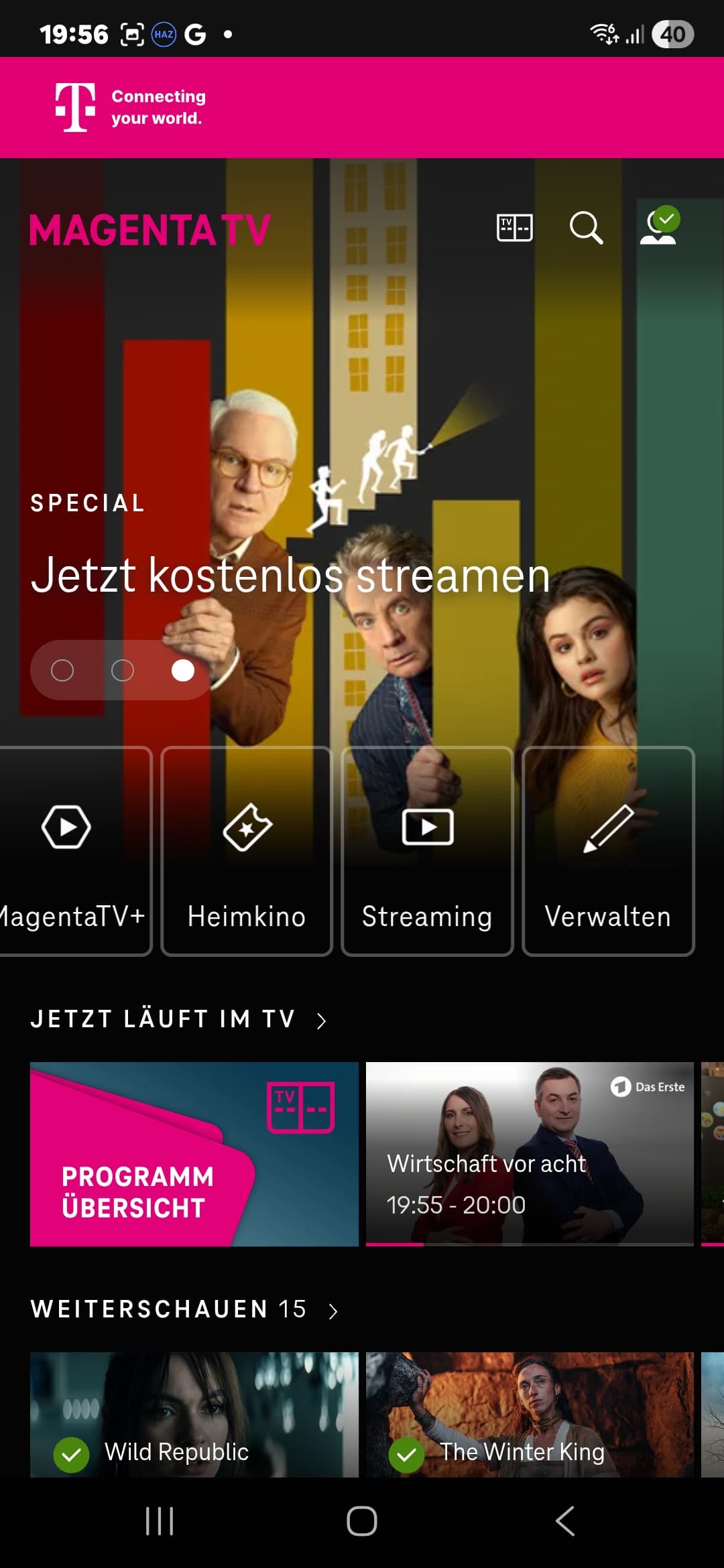724x1568 pixels.
Task: Open the search magnifier
Action: [x=586, y=228]
